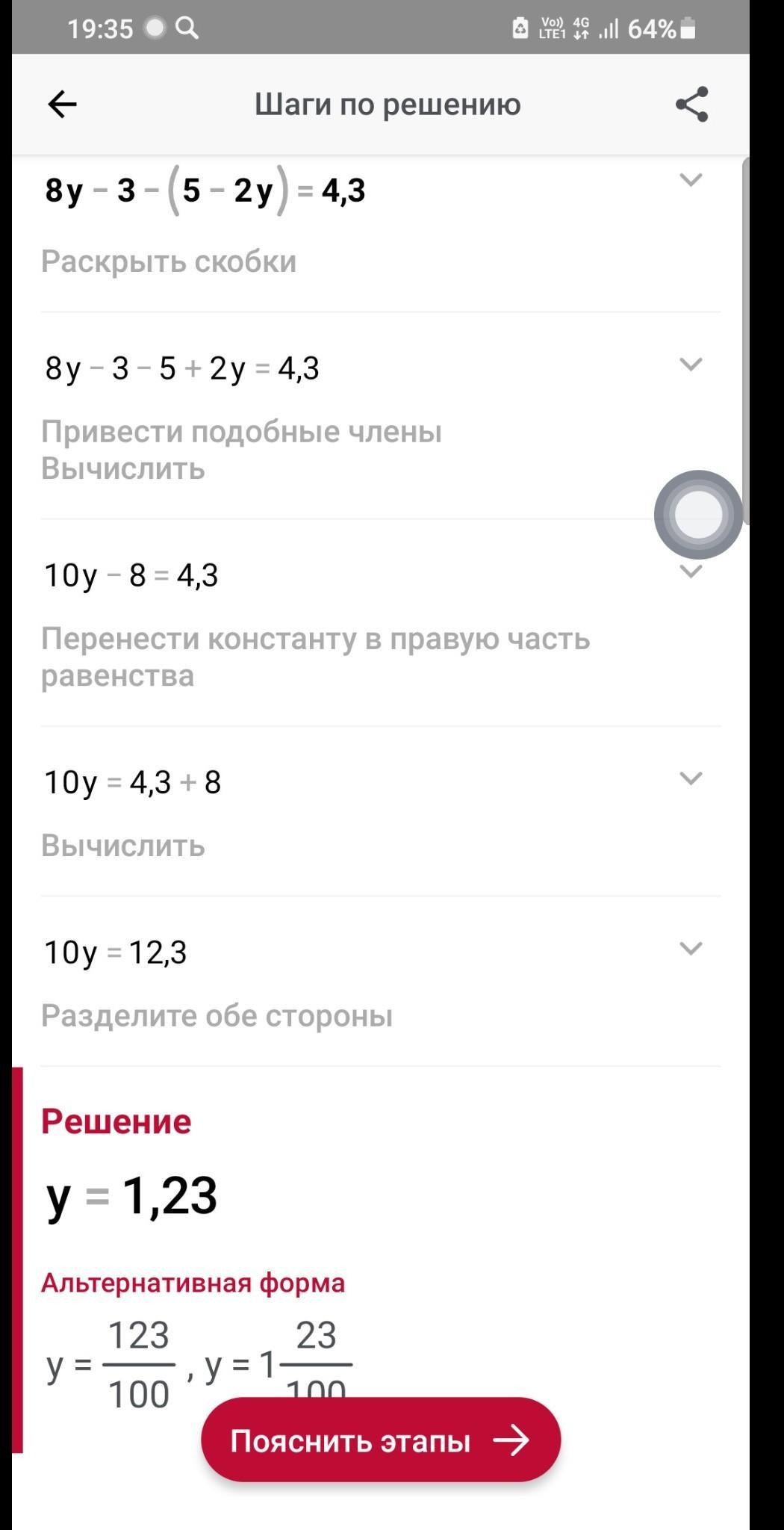Expand the step 8y − 3 − 5 + 2y = 4,3
784x1530 pixels.
(691, 364)
